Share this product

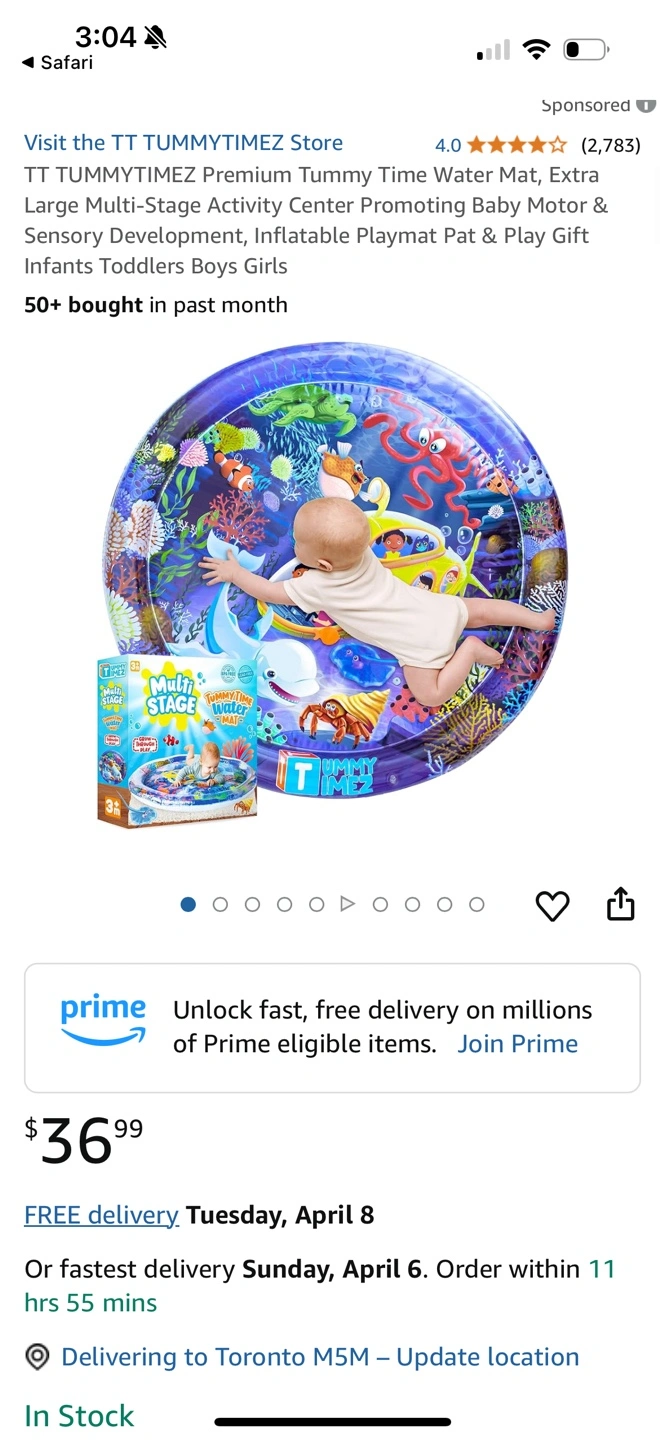point(621,904)
